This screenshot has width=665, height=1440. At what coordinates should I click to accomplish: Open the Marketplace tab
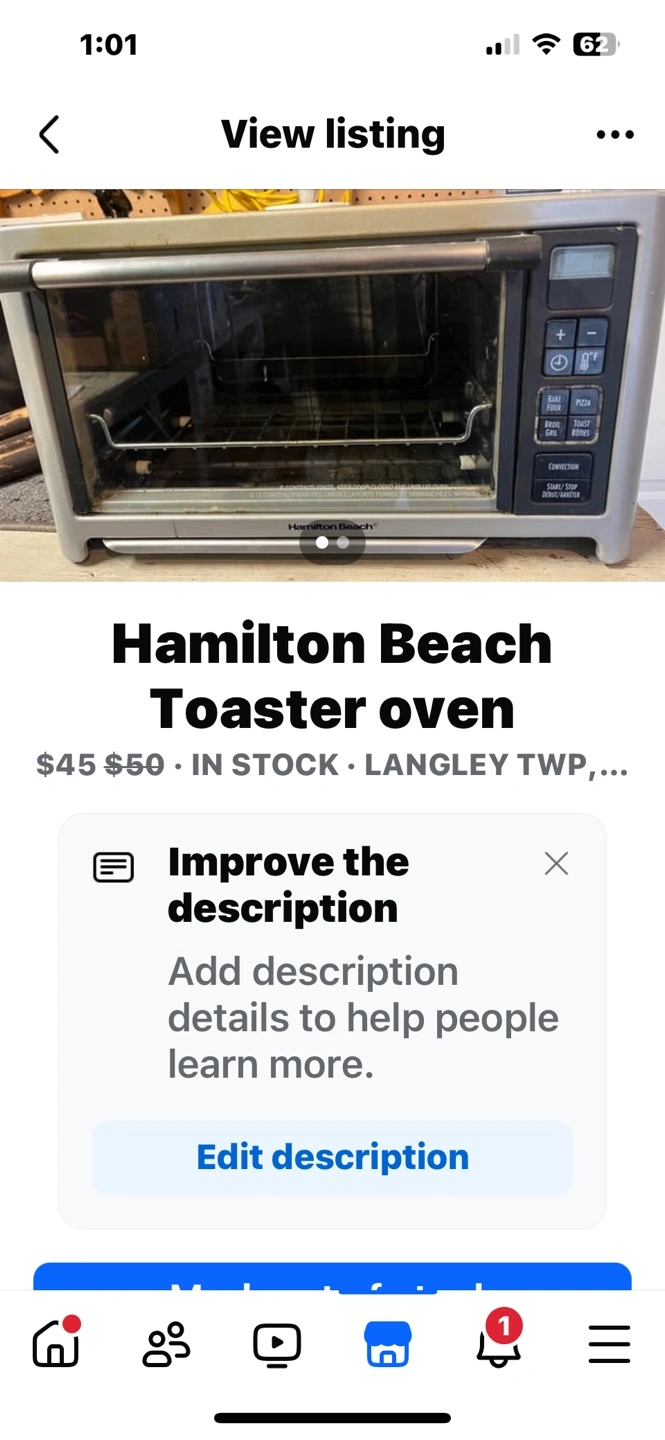[387, 1344]
